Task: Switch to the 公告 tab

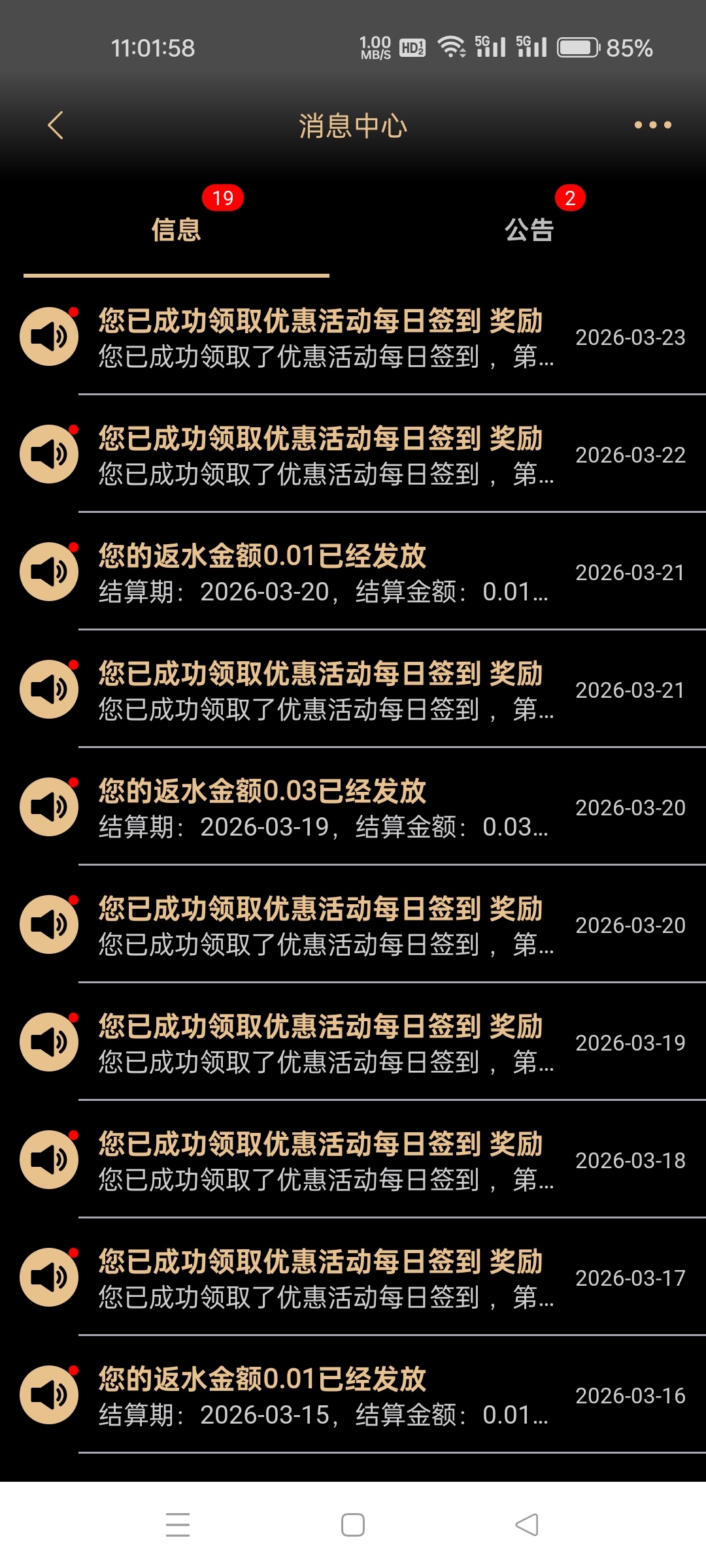Action: (529, 230)
